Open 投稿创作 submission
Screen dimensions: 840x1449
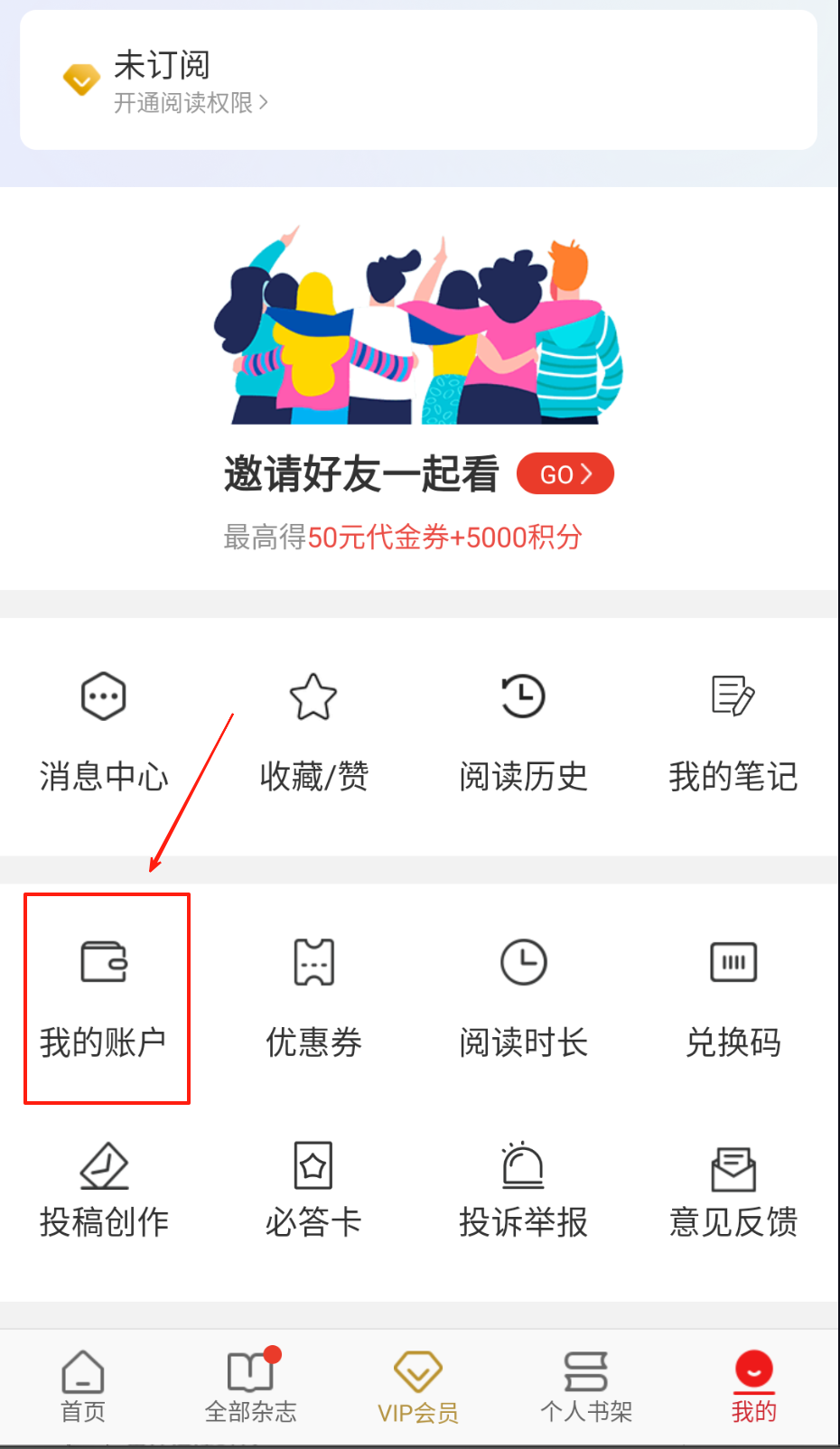point(104,1188)
